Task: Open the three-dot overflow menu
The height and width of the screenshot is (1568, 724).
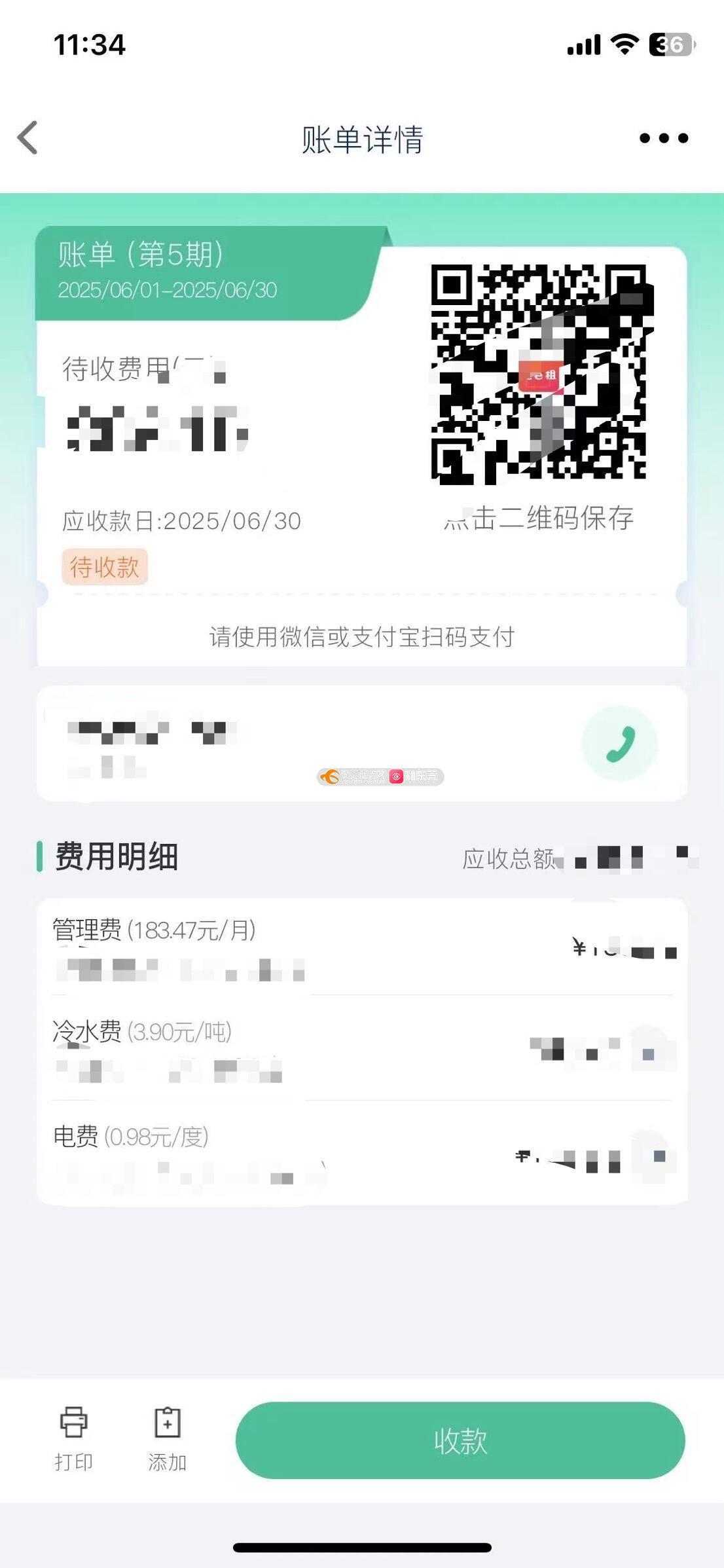Action: pyautogui.click(x=663, y=138)
